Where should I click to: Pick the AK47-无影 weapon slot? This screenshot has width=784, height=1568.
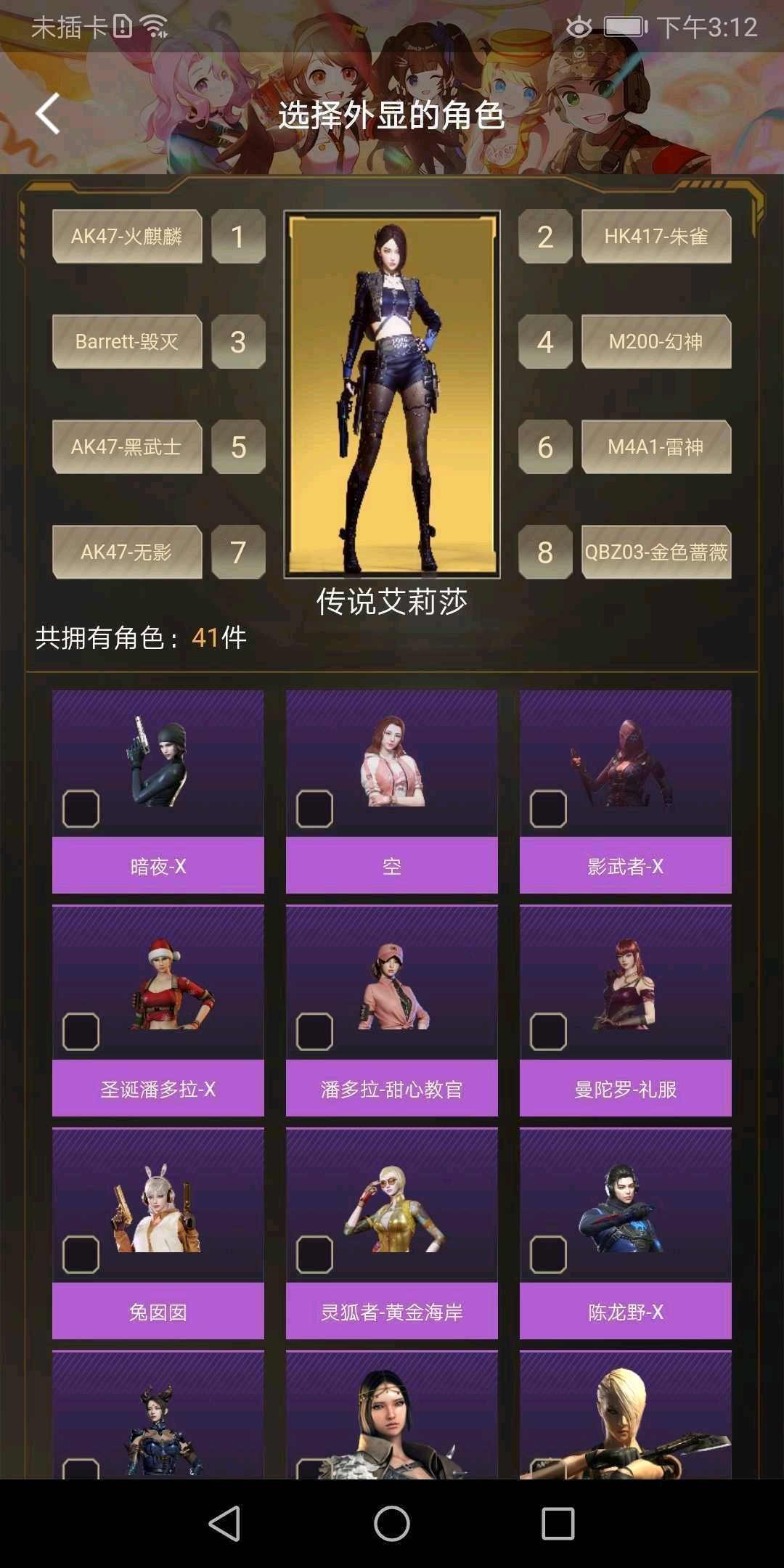tap(127, 552)
